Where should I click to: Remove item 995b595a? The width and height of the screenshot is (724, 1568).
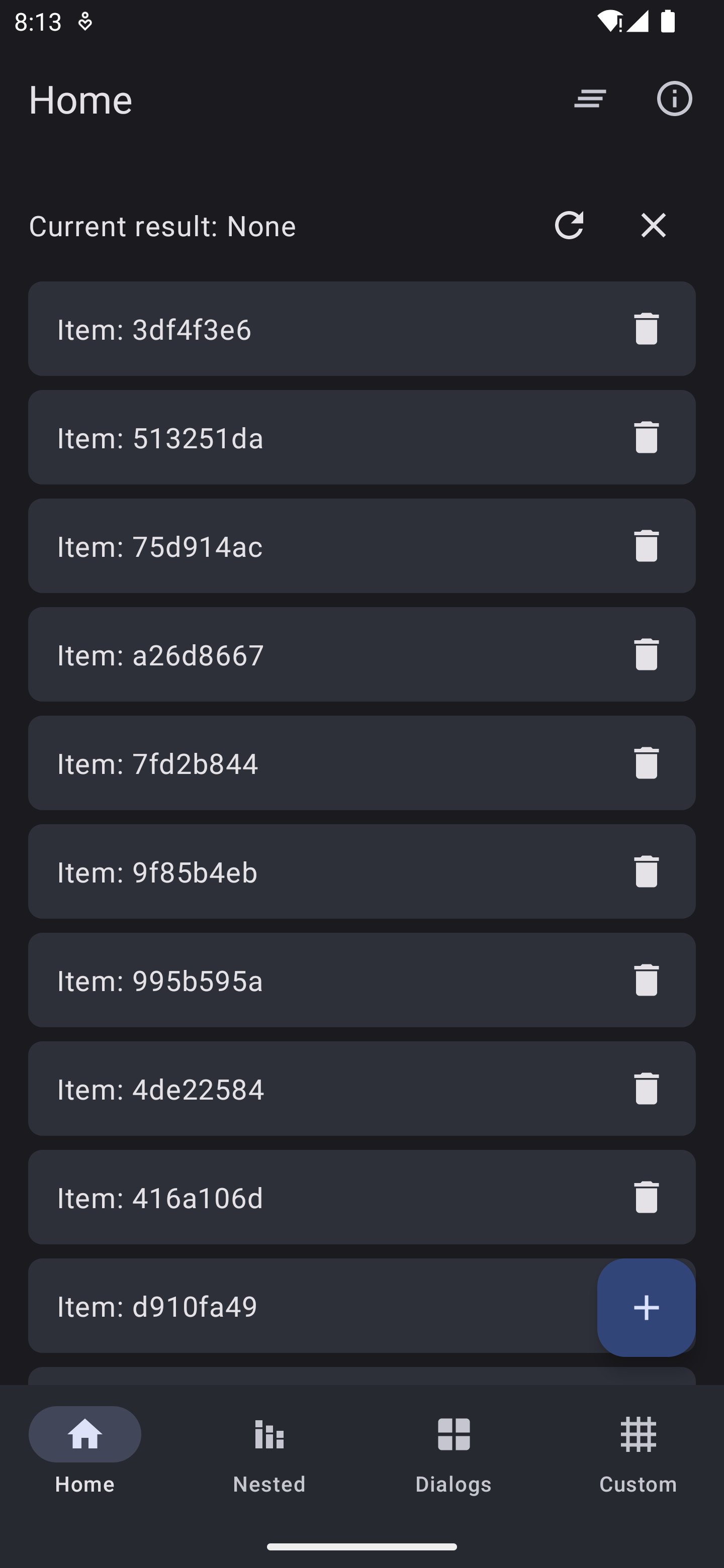[646, 980]
